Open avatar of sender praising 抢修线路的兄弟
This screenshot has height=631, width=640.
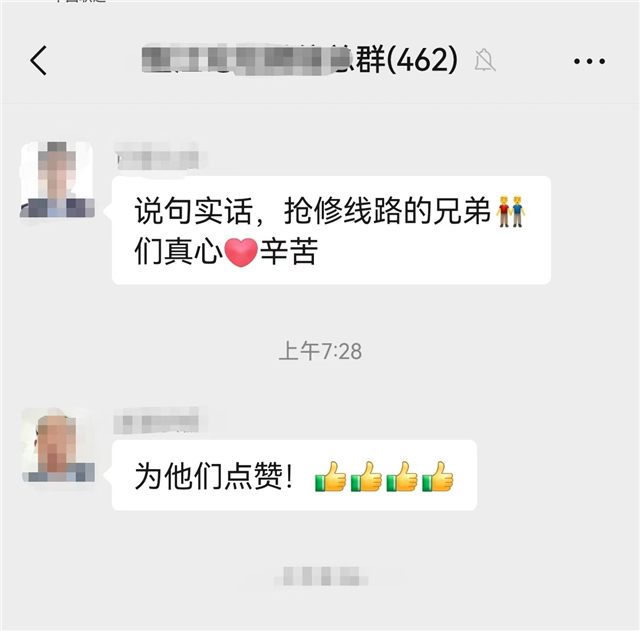click(x=57, y=180)
